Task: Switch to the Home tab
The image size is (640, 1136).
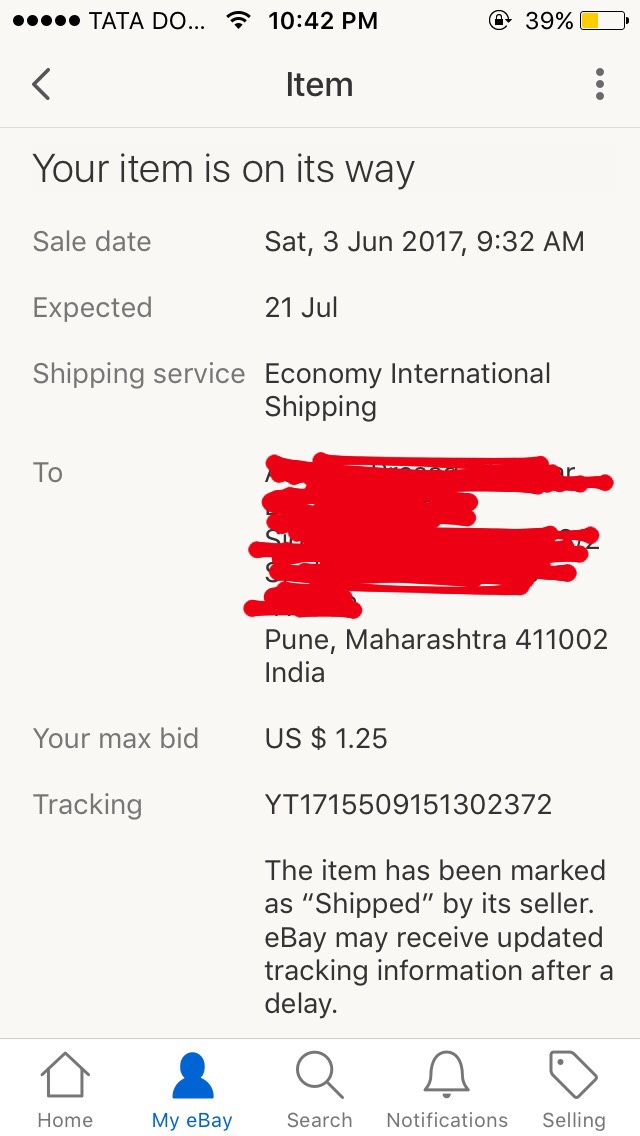Action: (65, 1088)
